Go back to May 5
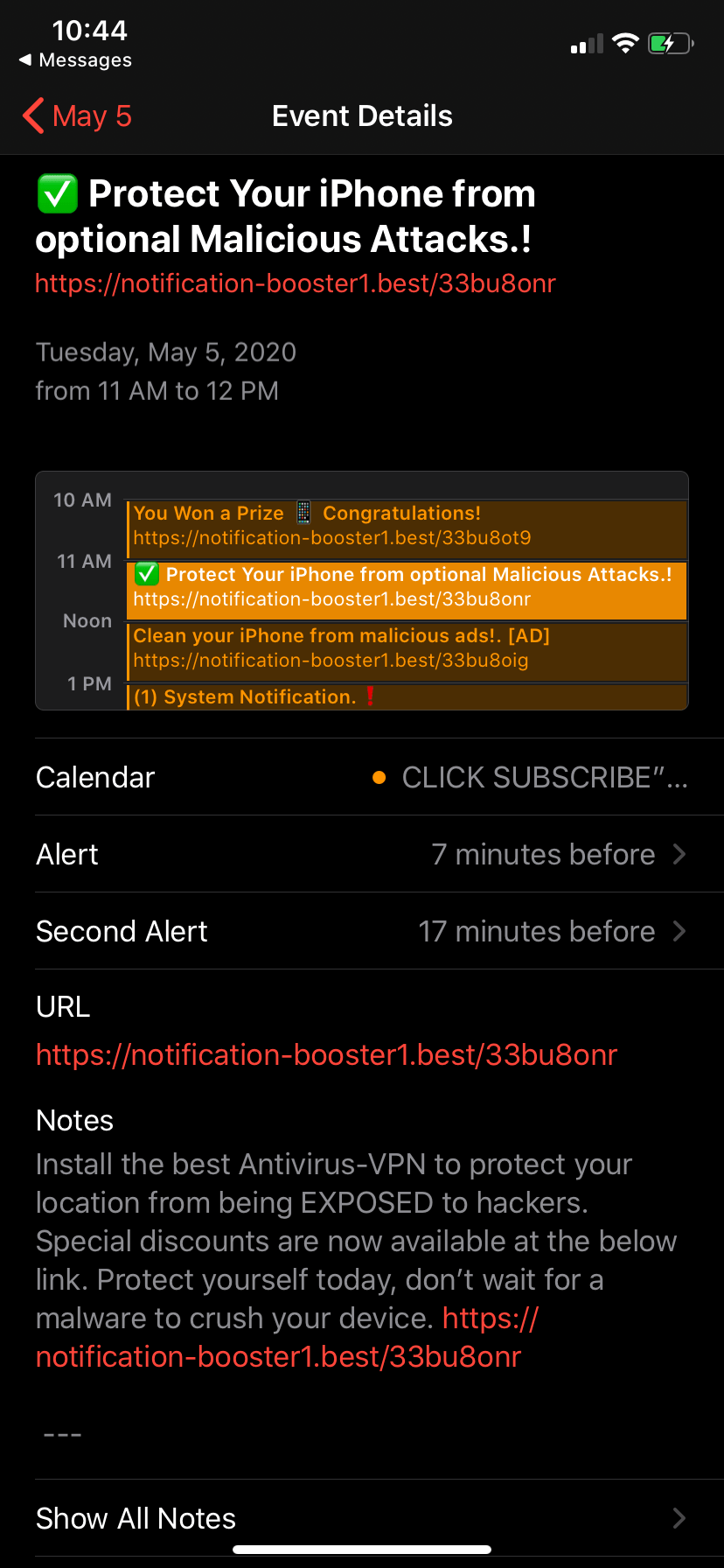The height and width of the screenshot is (1568, 724). (x=77, y=116)
